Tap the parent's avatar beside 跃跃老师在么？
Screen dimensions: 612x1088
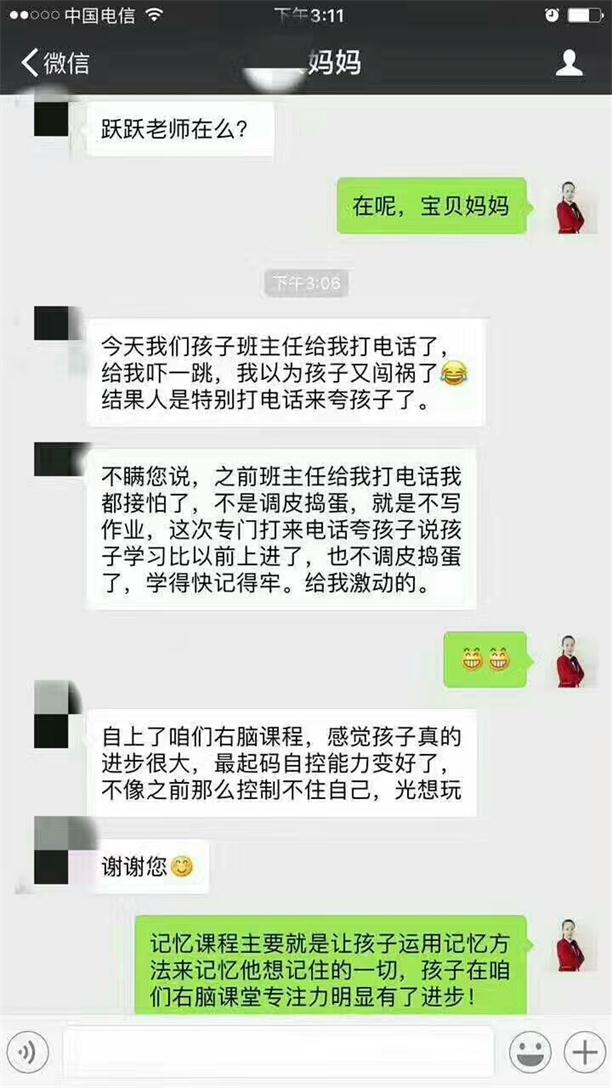[51, 118]
